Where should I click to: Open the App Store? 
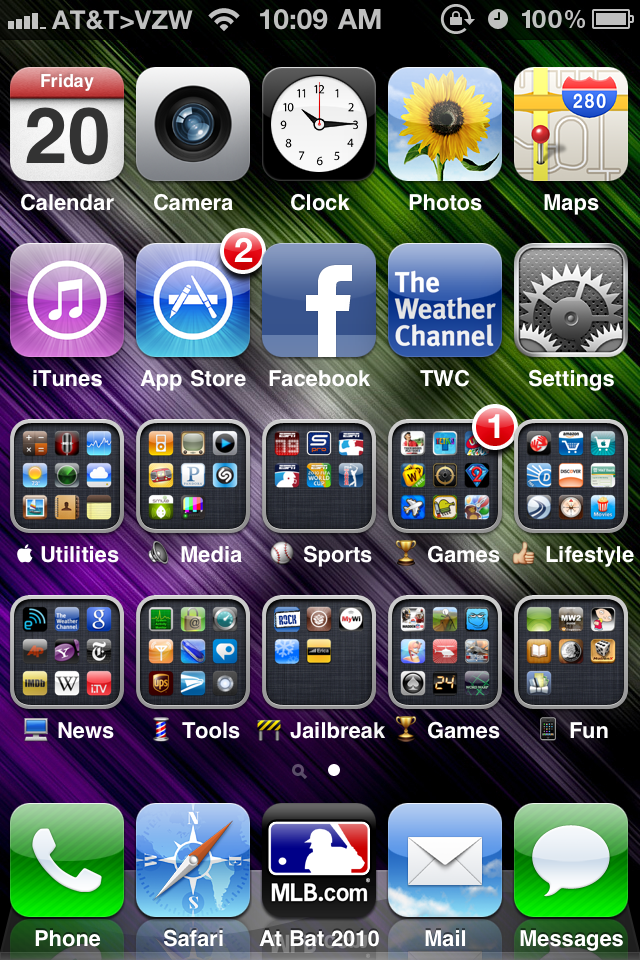pyautogui.click(x=193, y=301)
